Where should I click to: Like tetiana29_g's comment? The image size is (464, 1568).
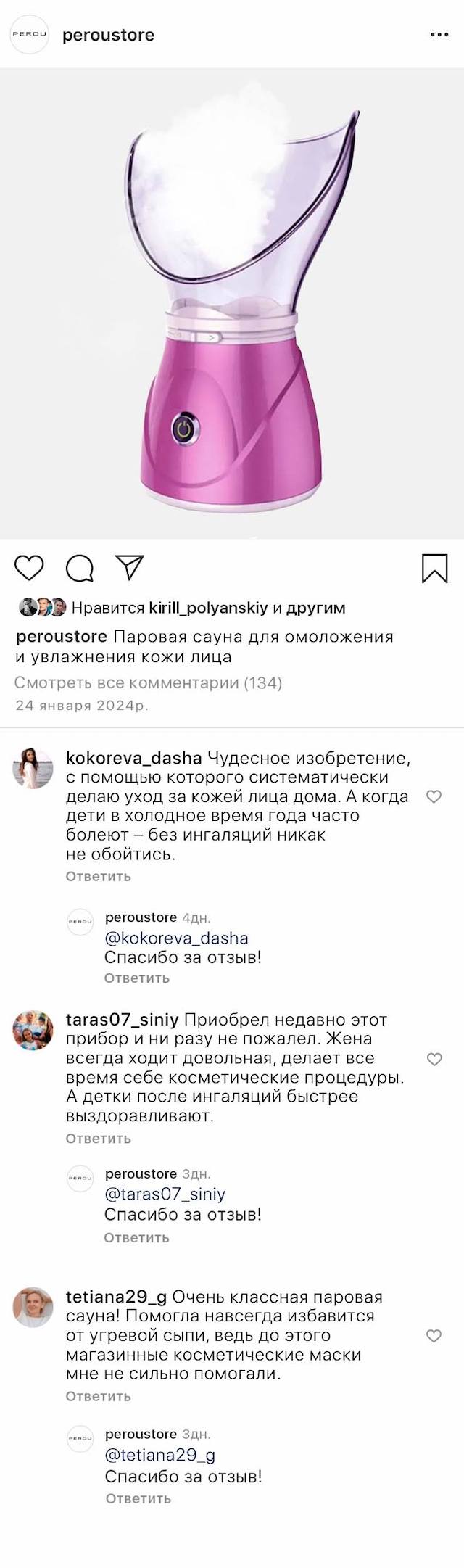pyautogui.click(x=434, y=1336)
